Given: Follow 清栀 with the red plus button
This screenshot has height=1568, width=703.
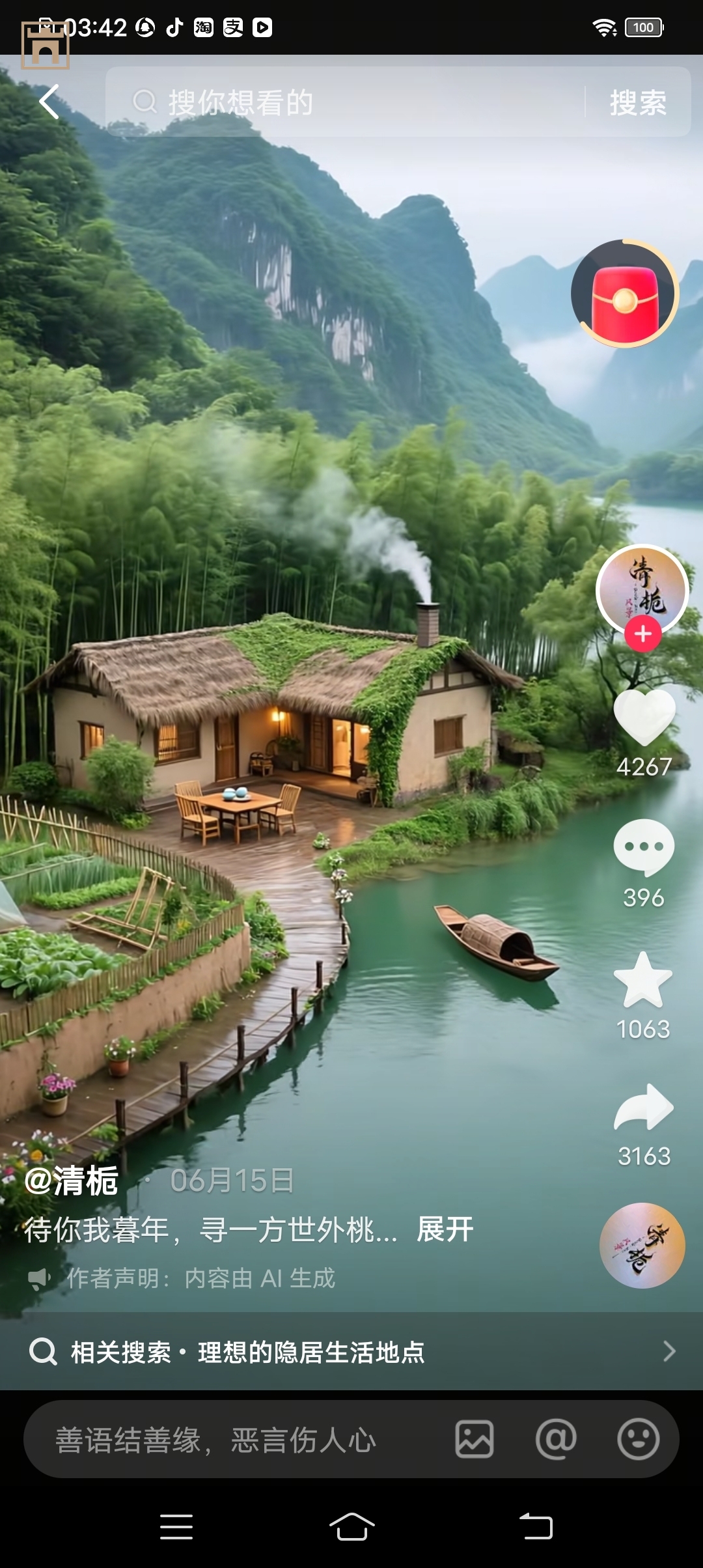Looking at the screenshot, I should [643, 634].
